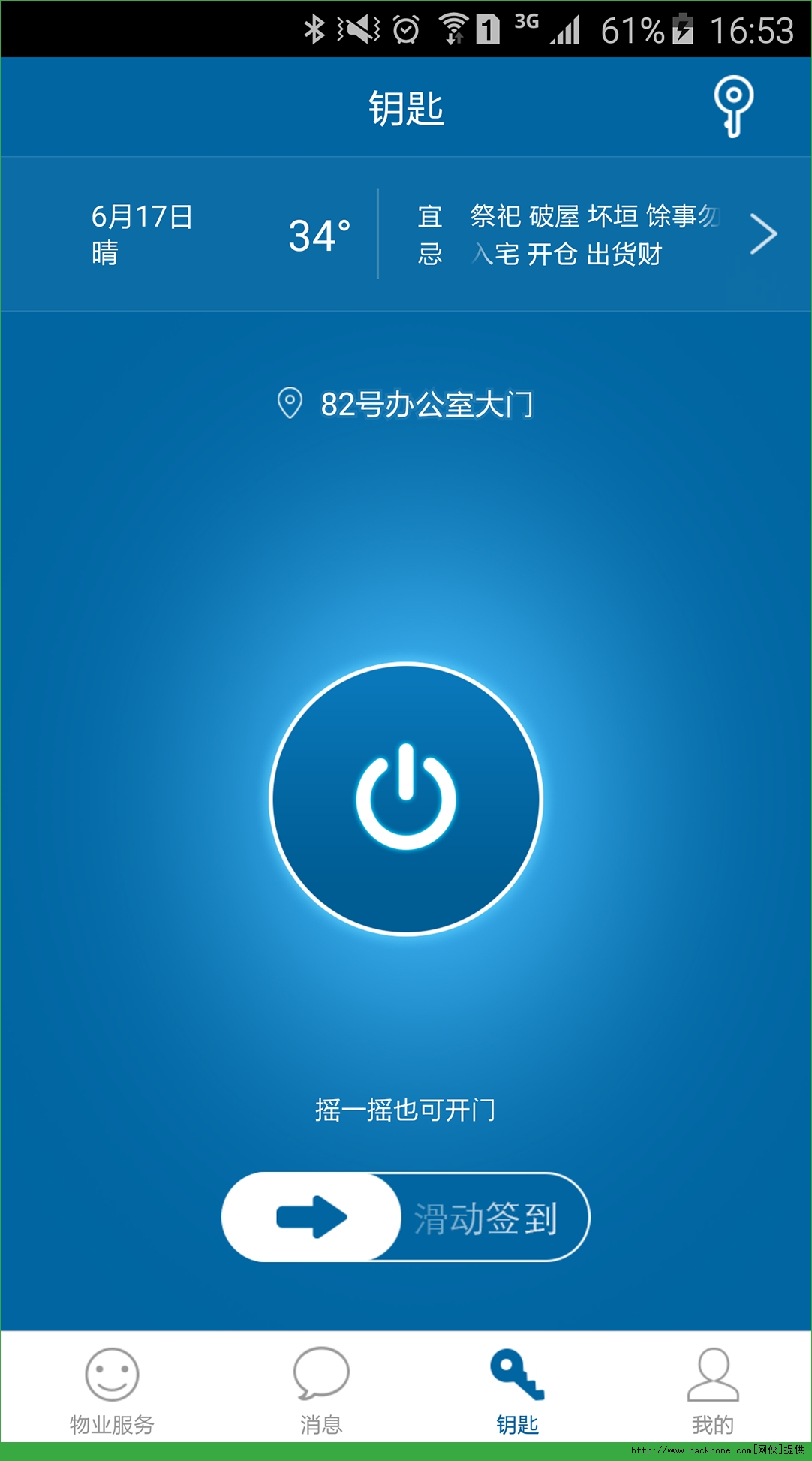Tap the 滑动签到 check-in slider
The height and width of the screenshot is (1461, 812).
406,1216
